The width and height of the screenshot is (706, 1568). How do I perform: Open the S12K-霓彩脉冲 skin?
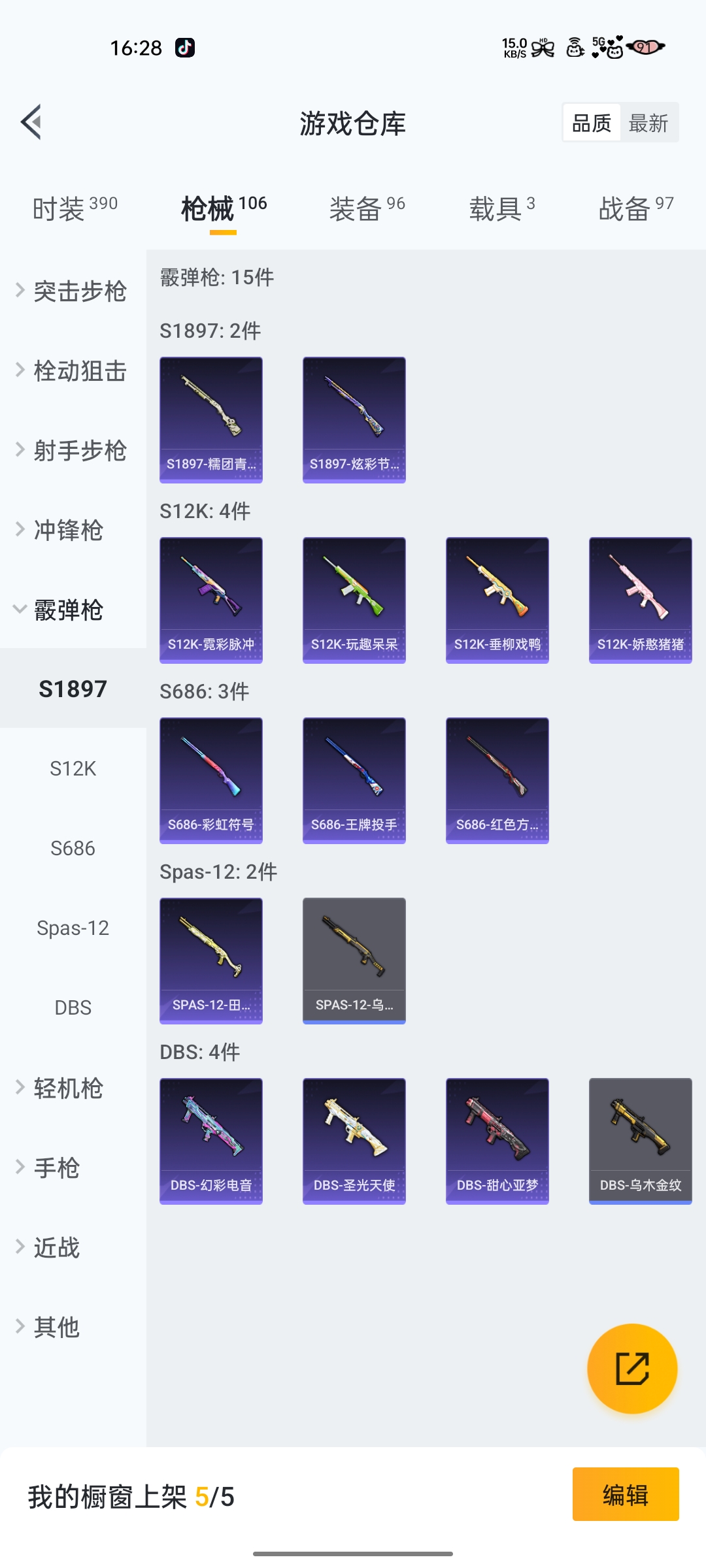pyautogui.click(x=211, y=600)
